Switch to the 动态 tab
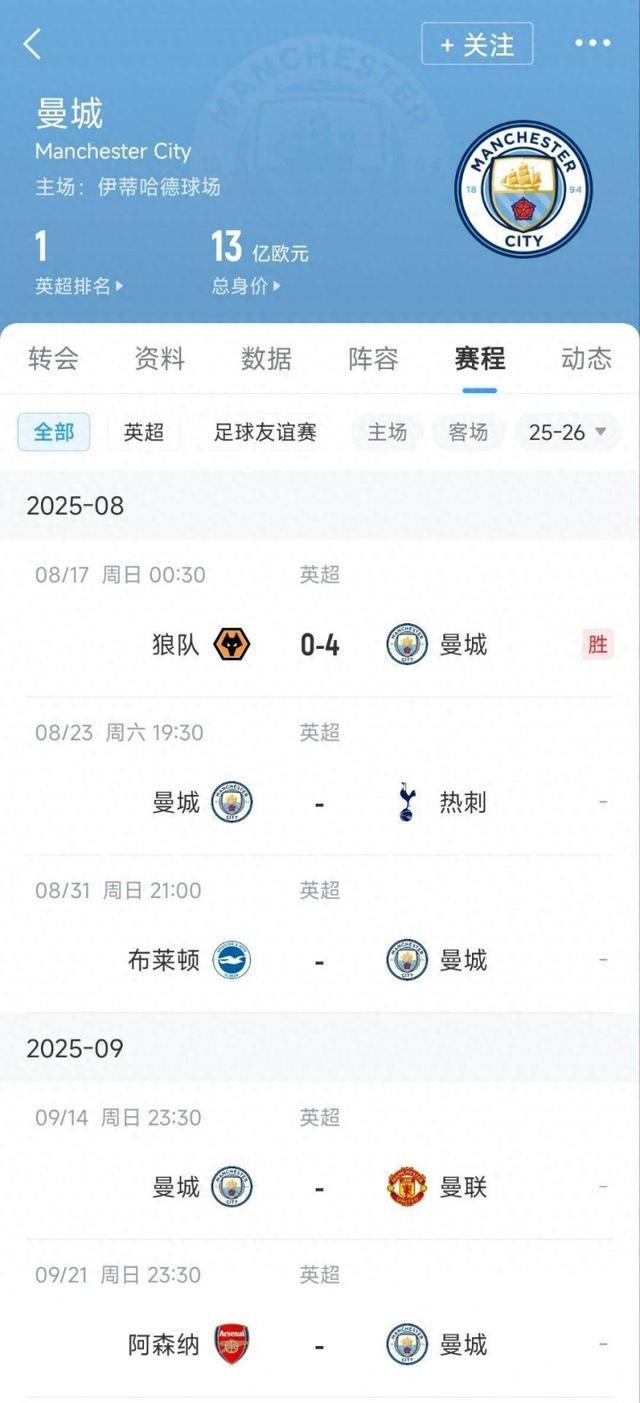The height and width of the screenshot is (1403, 640). coord(586,358)
